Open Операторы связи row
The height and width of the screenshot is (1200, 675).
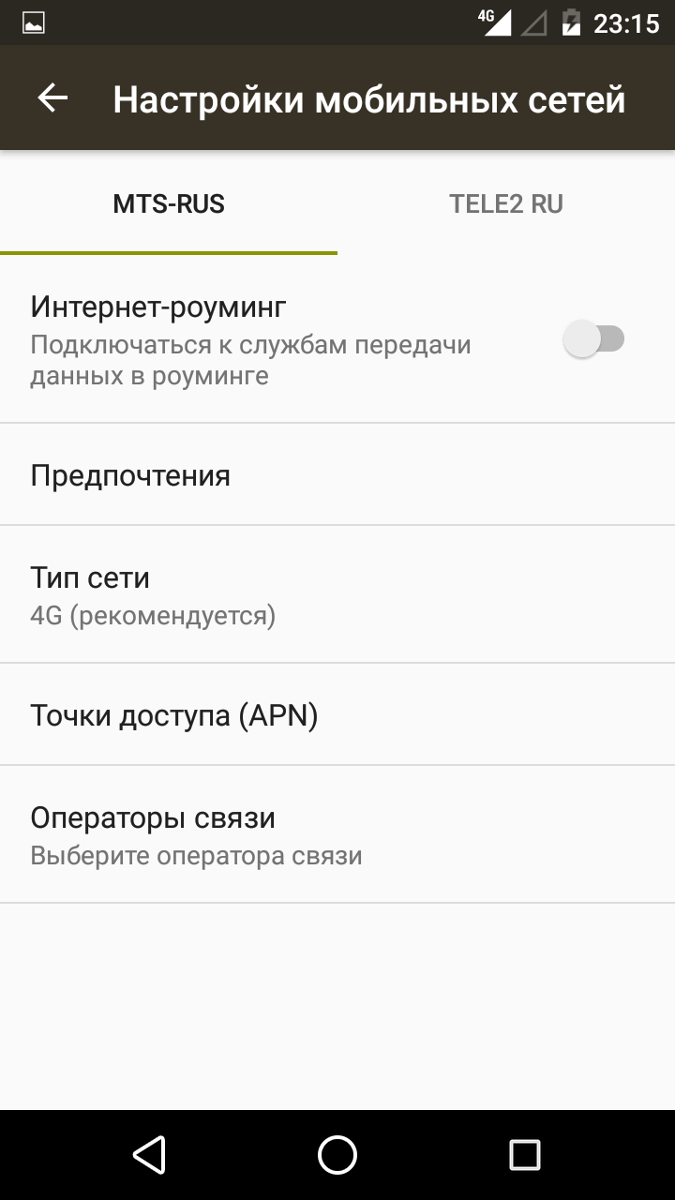click(x=337, y=835)
